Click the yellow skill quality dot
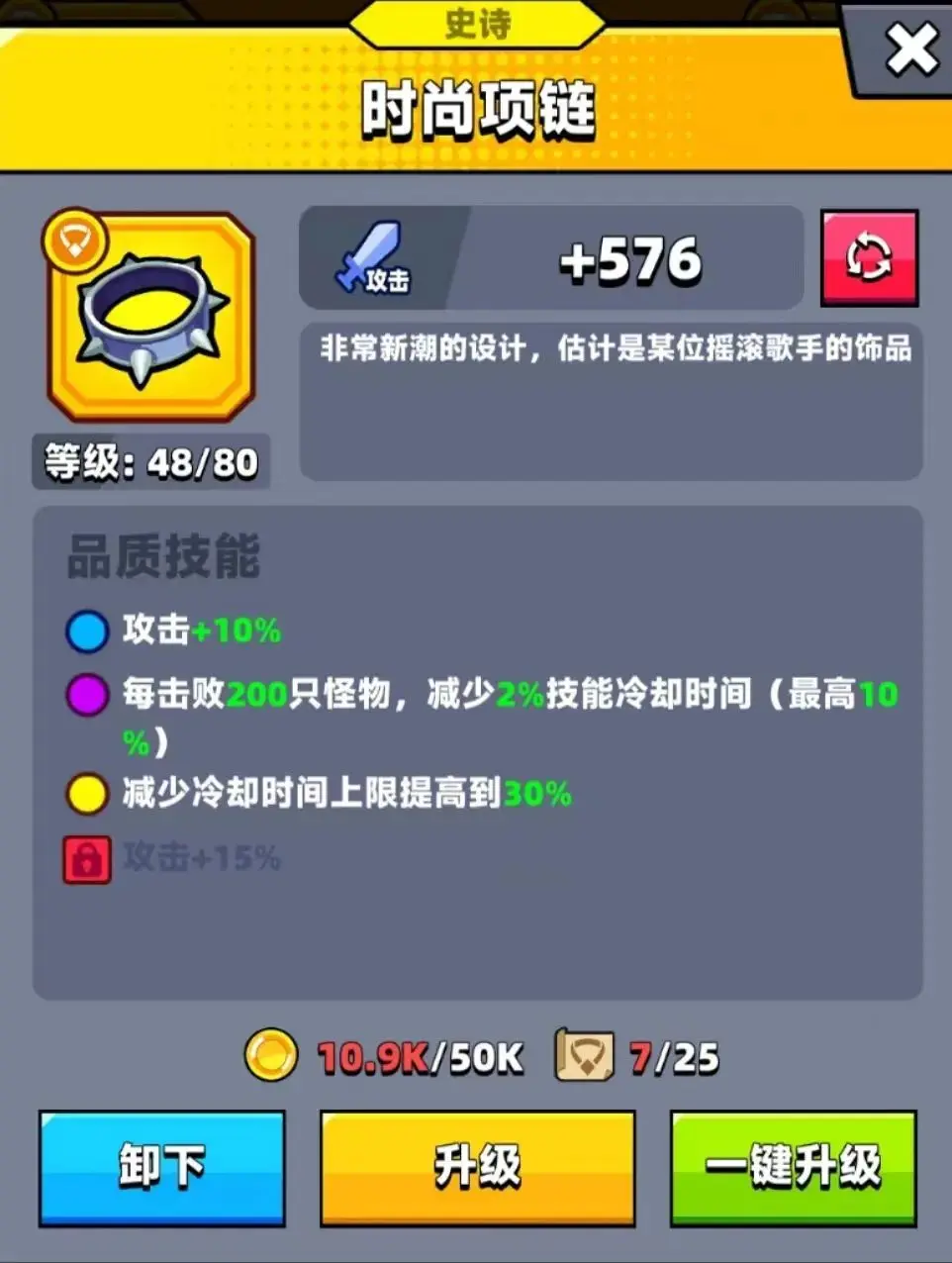The height and width of the screenshot is (1263, 952). point(86,793)
